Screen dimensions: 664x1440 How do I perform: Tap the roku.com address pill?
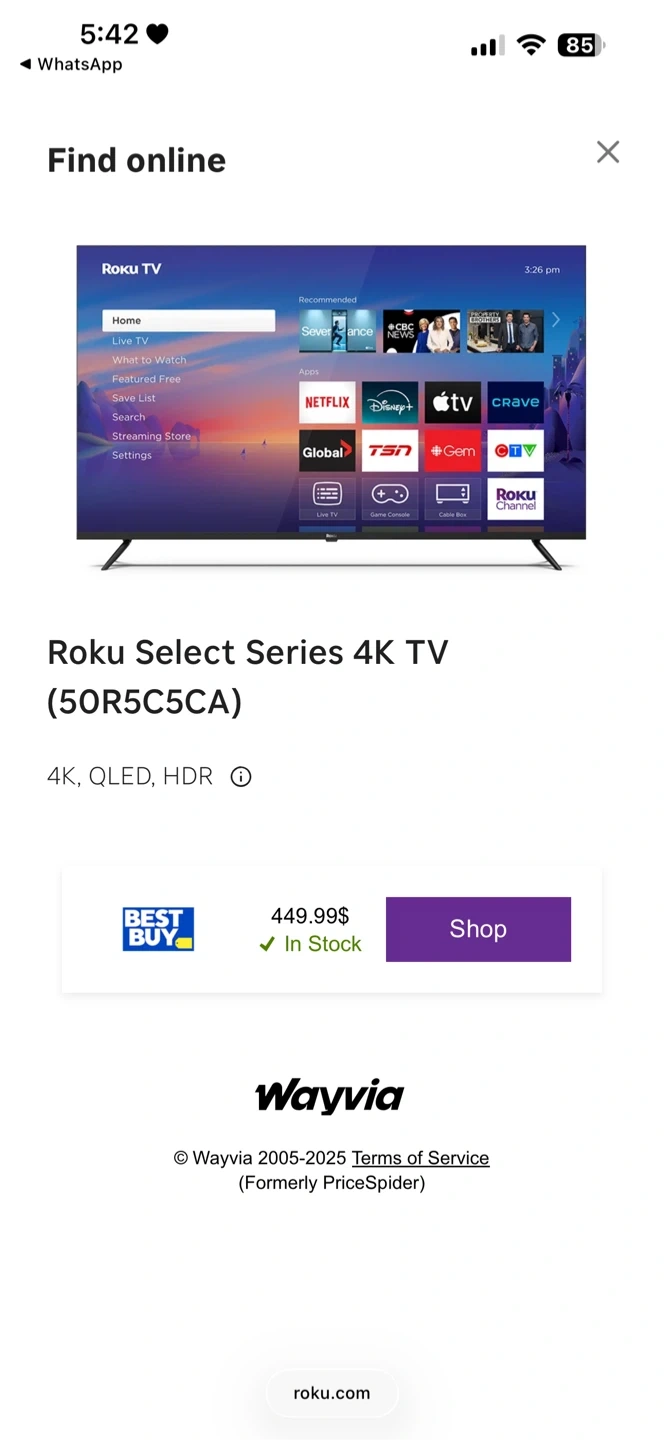[x=332, y=1393]
